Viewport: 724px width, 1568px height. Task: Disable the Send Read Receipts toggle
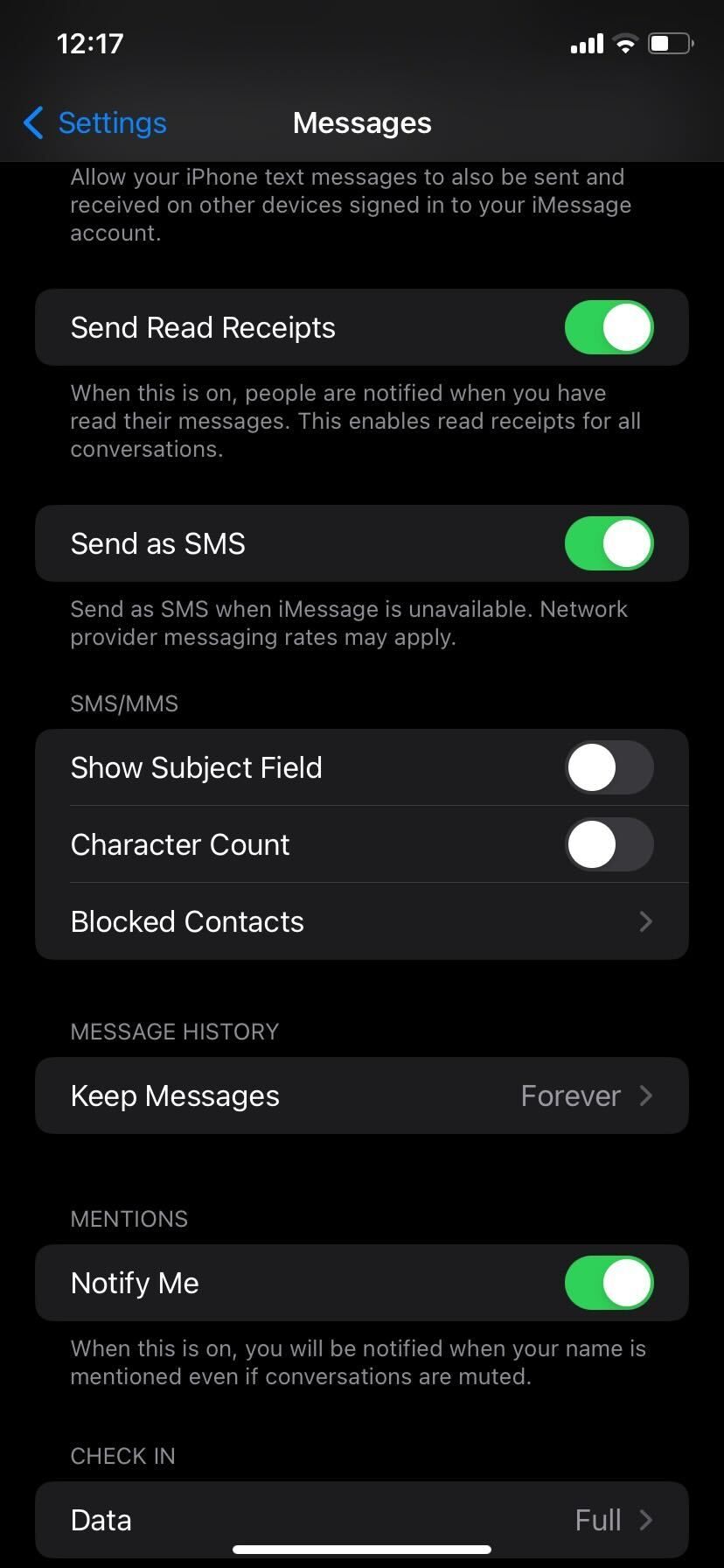point(609,327)
